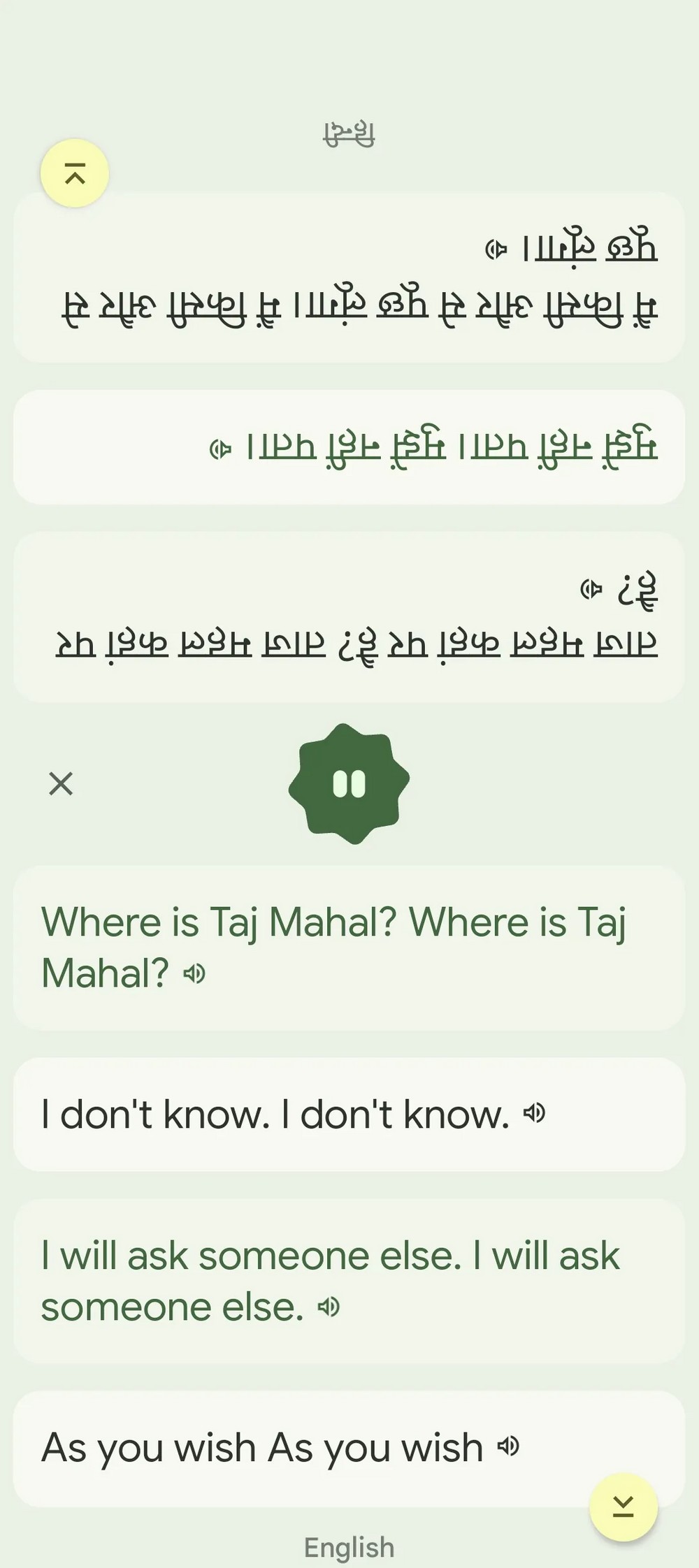Play audio for "I don't know."
699x1568 pixels.
click(x=535, y=1112)
